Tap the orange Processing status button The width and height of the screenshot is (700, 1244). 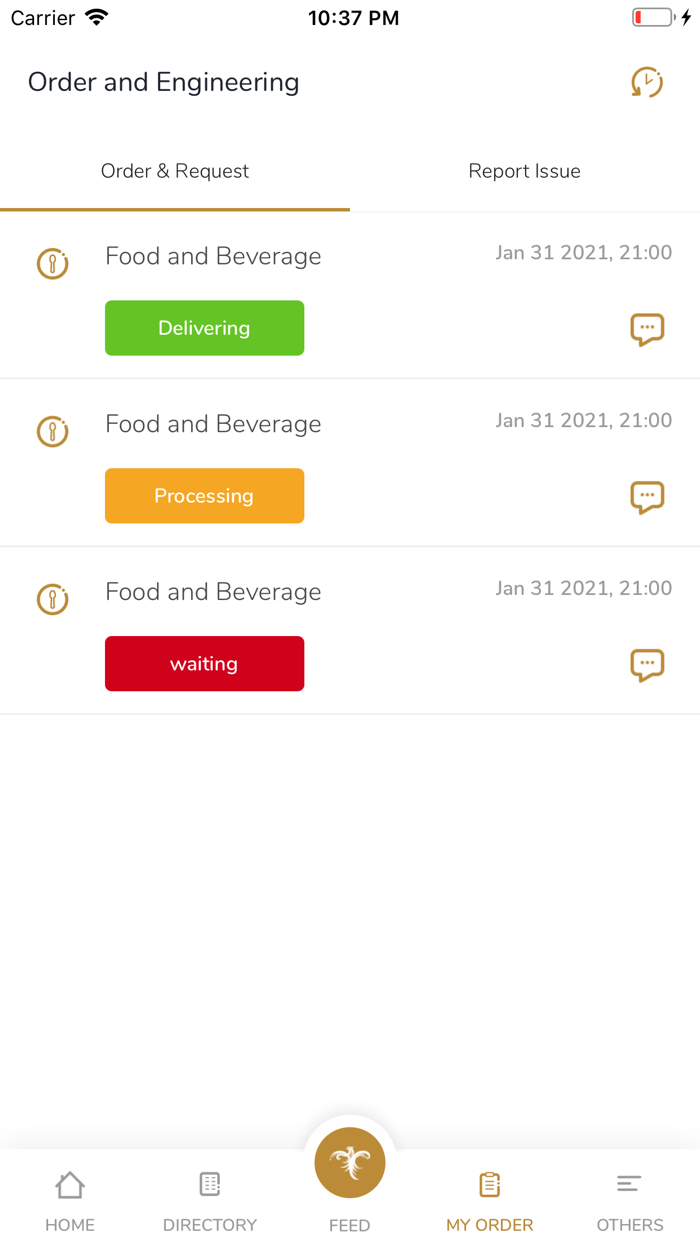point(204,496)
